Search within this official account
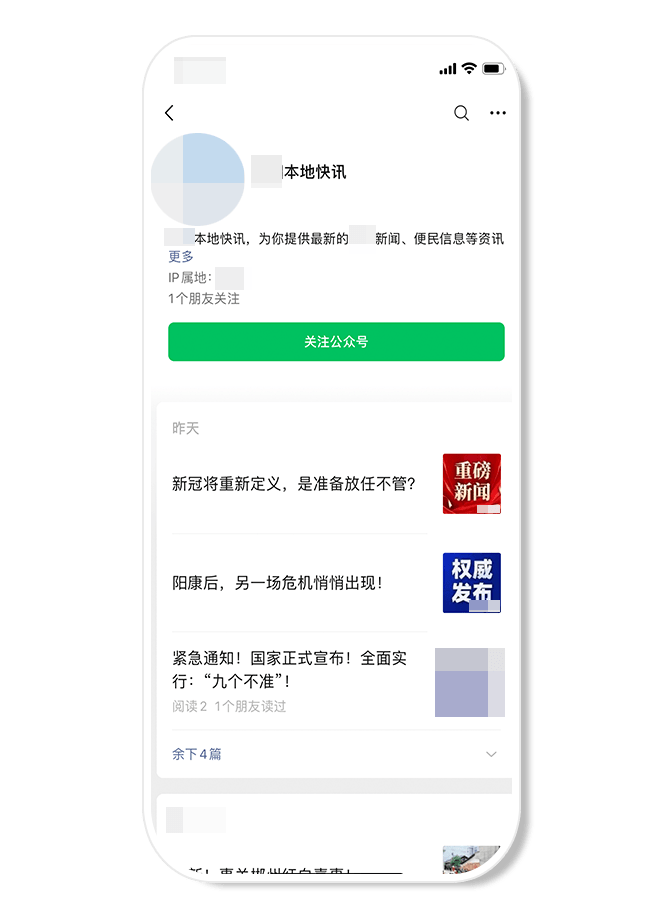651x900 pixels. (461, 113)
